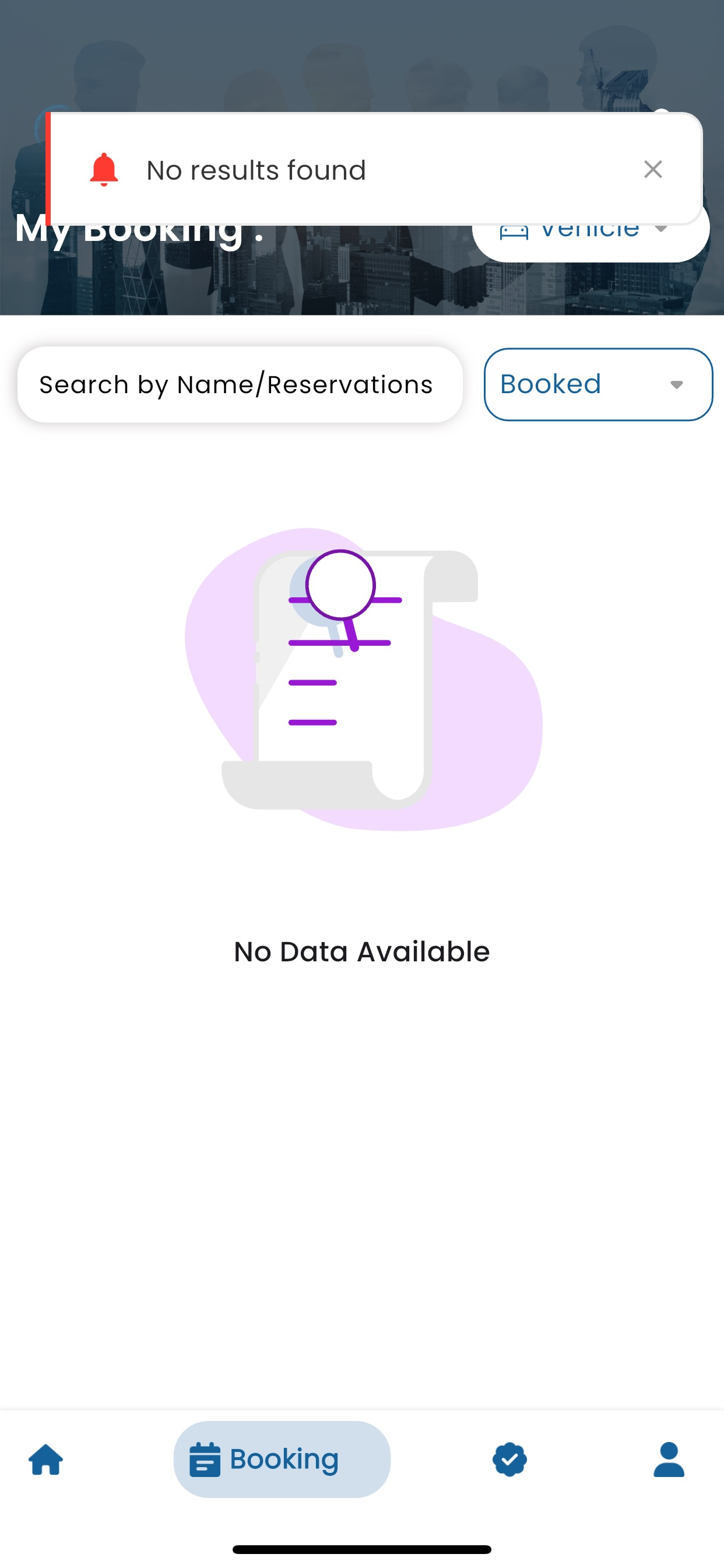Expand the Booked status dropdown

[598, 384]
